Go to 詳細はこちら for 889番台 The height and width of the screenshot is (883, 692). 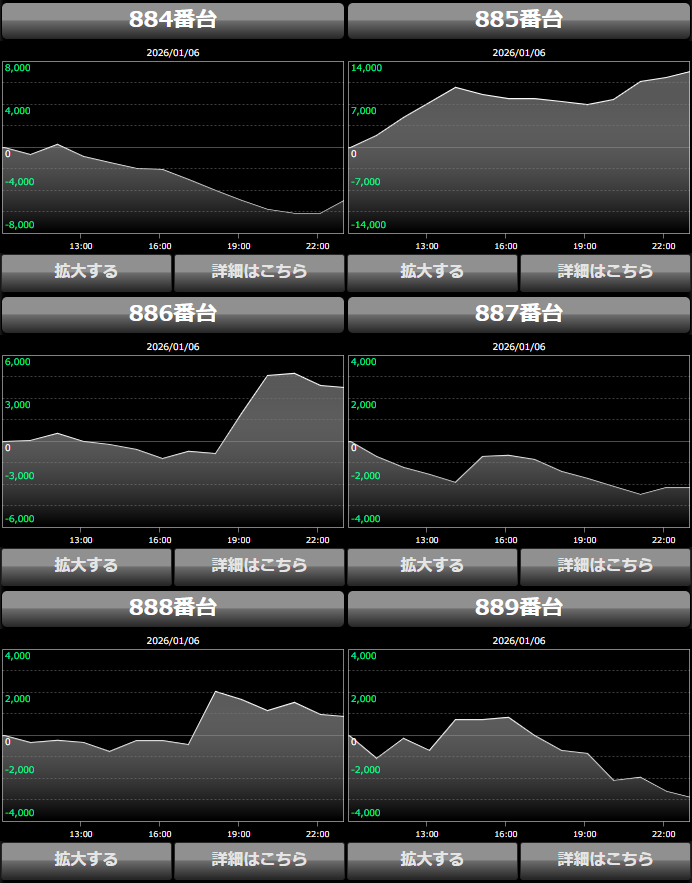click(x=605, y=859)
